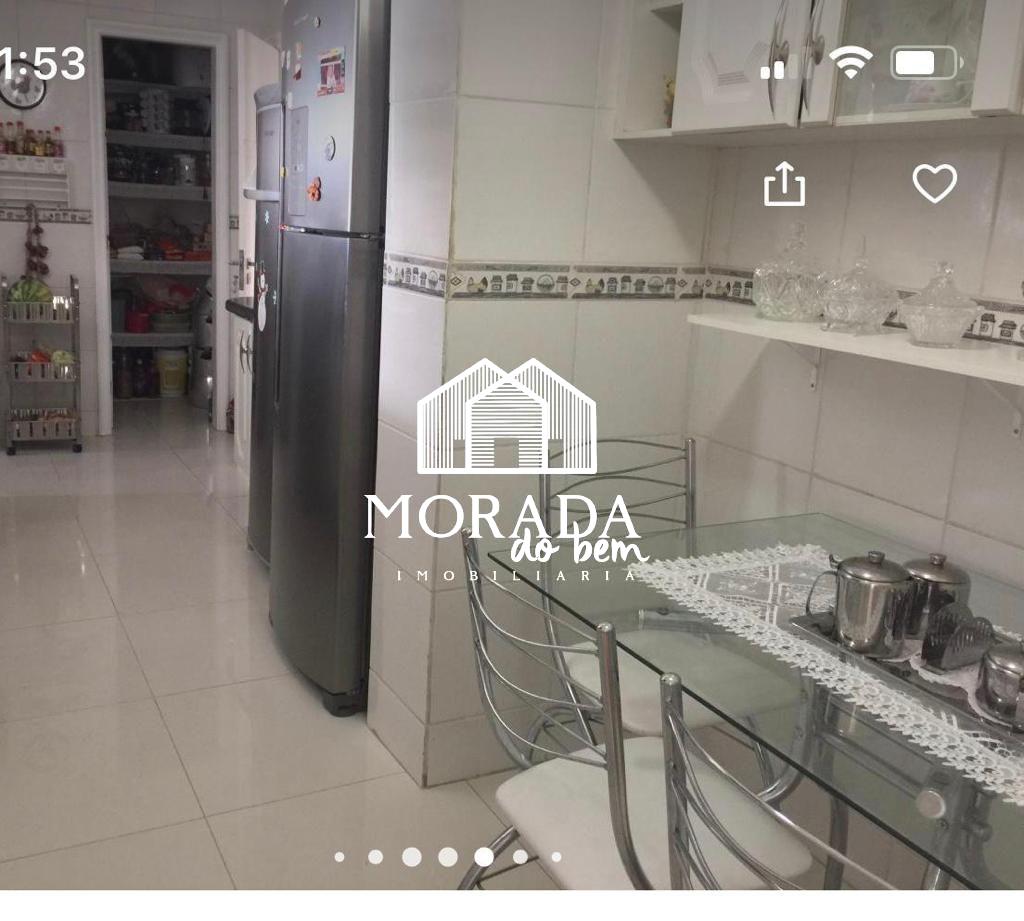The height and width of the screenshot is (921, 1024).
Task: Share this property listing
Action: point(784,185)
